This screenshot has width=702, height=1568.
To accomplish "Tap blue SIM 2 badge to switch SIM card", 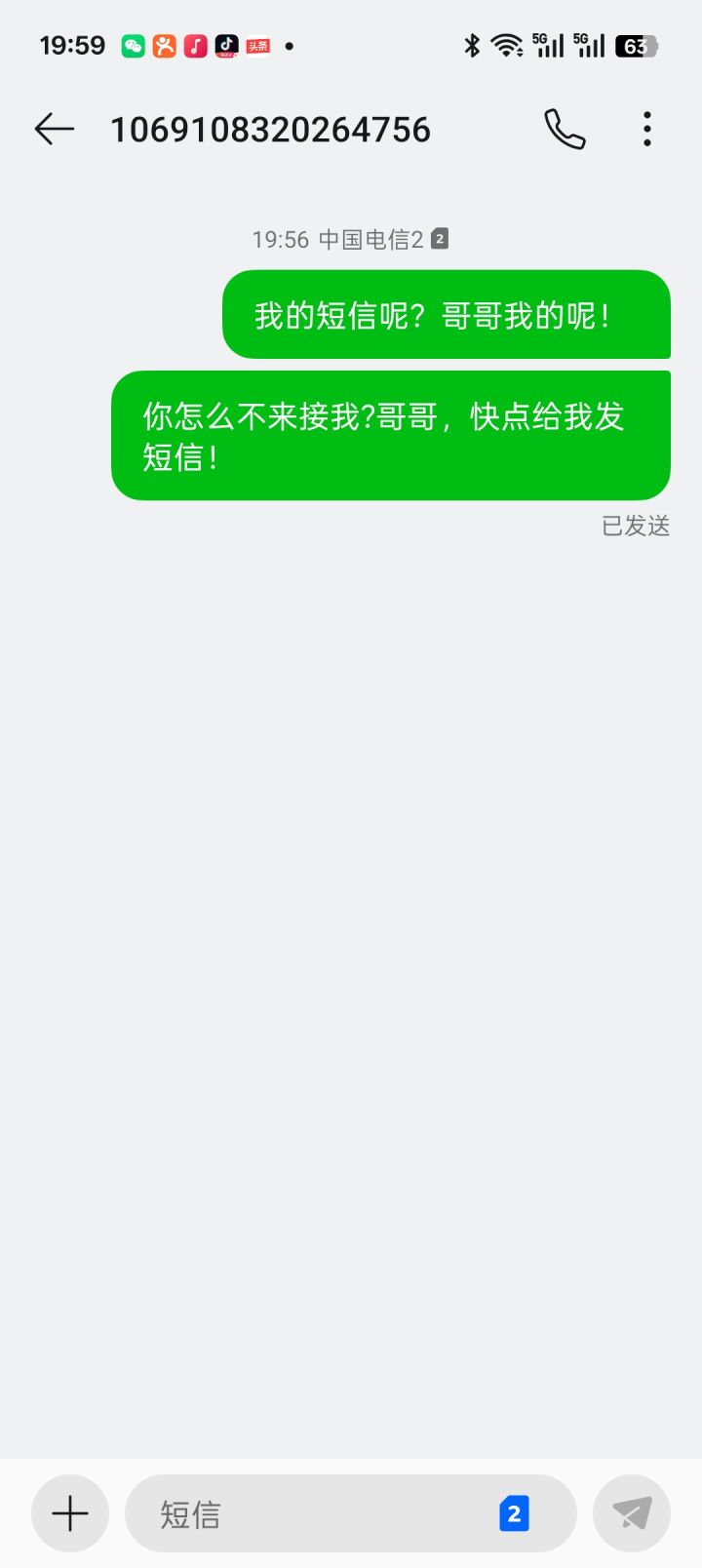I will pyautogui.click(x=514, y=1513).
